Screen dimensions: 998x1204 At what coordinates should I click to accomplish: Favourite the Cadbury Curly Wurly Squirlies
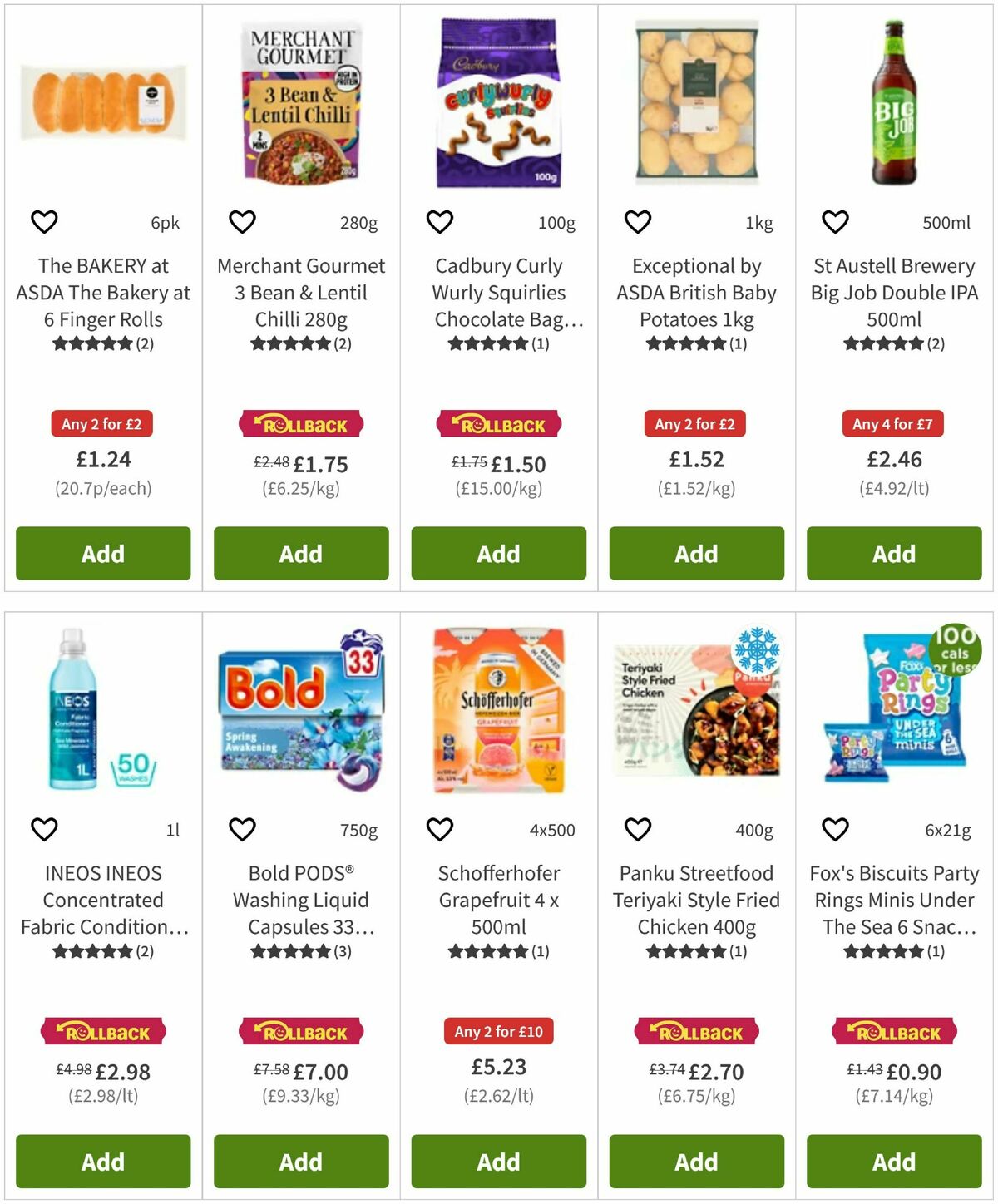438,221
